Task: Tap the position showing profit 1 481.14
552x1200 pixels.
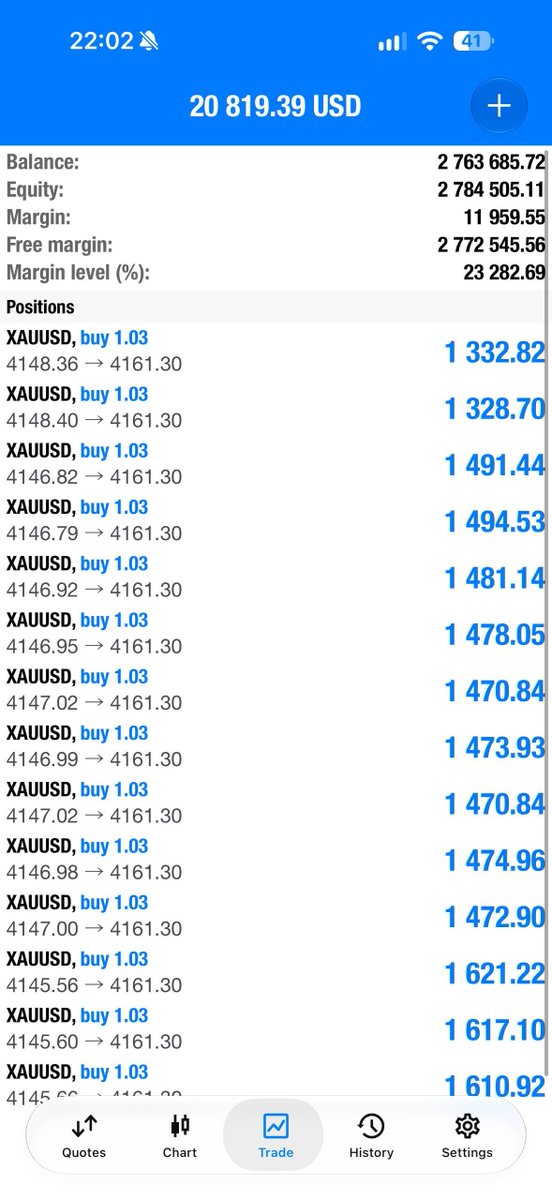Action: [x=276, y=577]
